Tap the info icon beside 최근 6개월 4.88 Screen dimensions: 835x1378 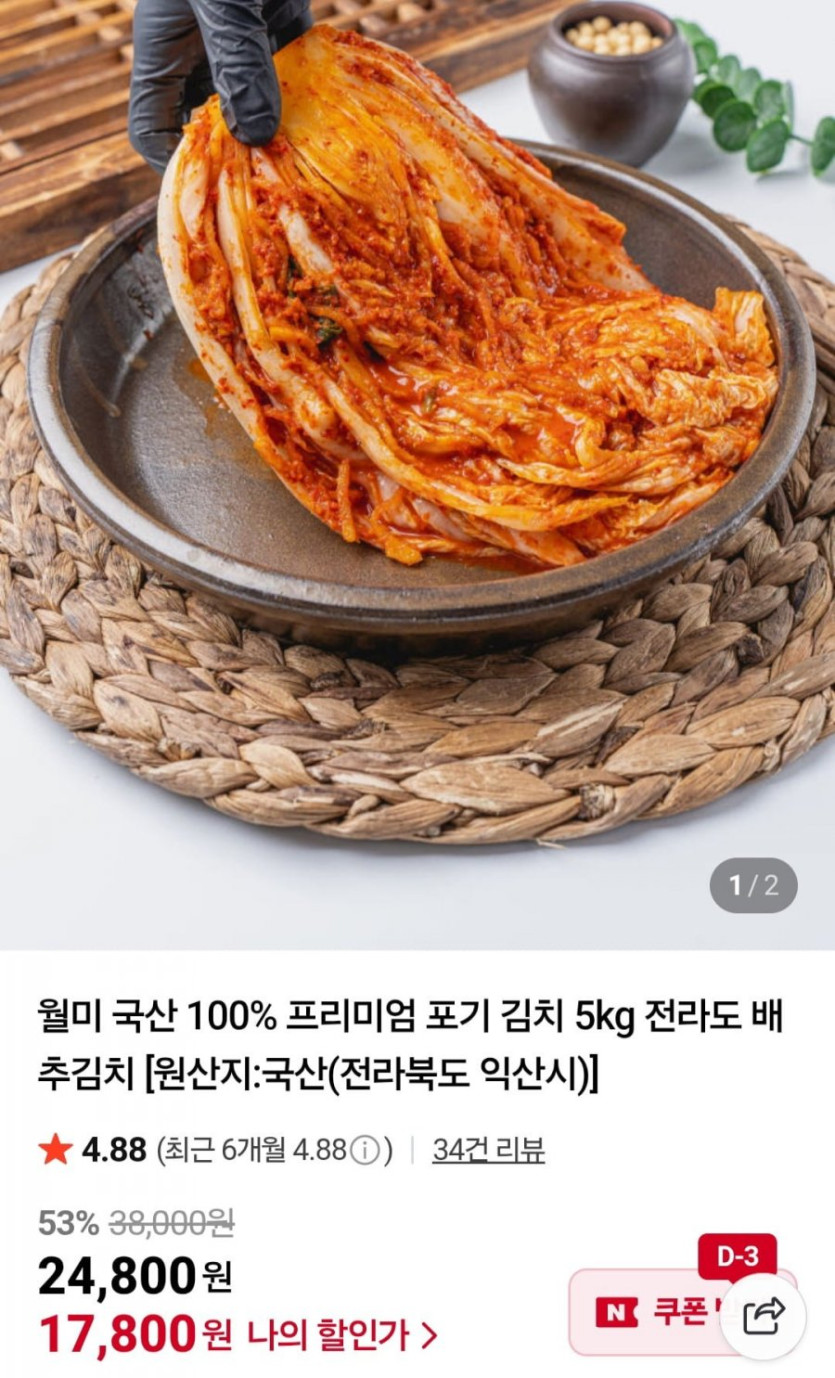(x=365, y=1151)
